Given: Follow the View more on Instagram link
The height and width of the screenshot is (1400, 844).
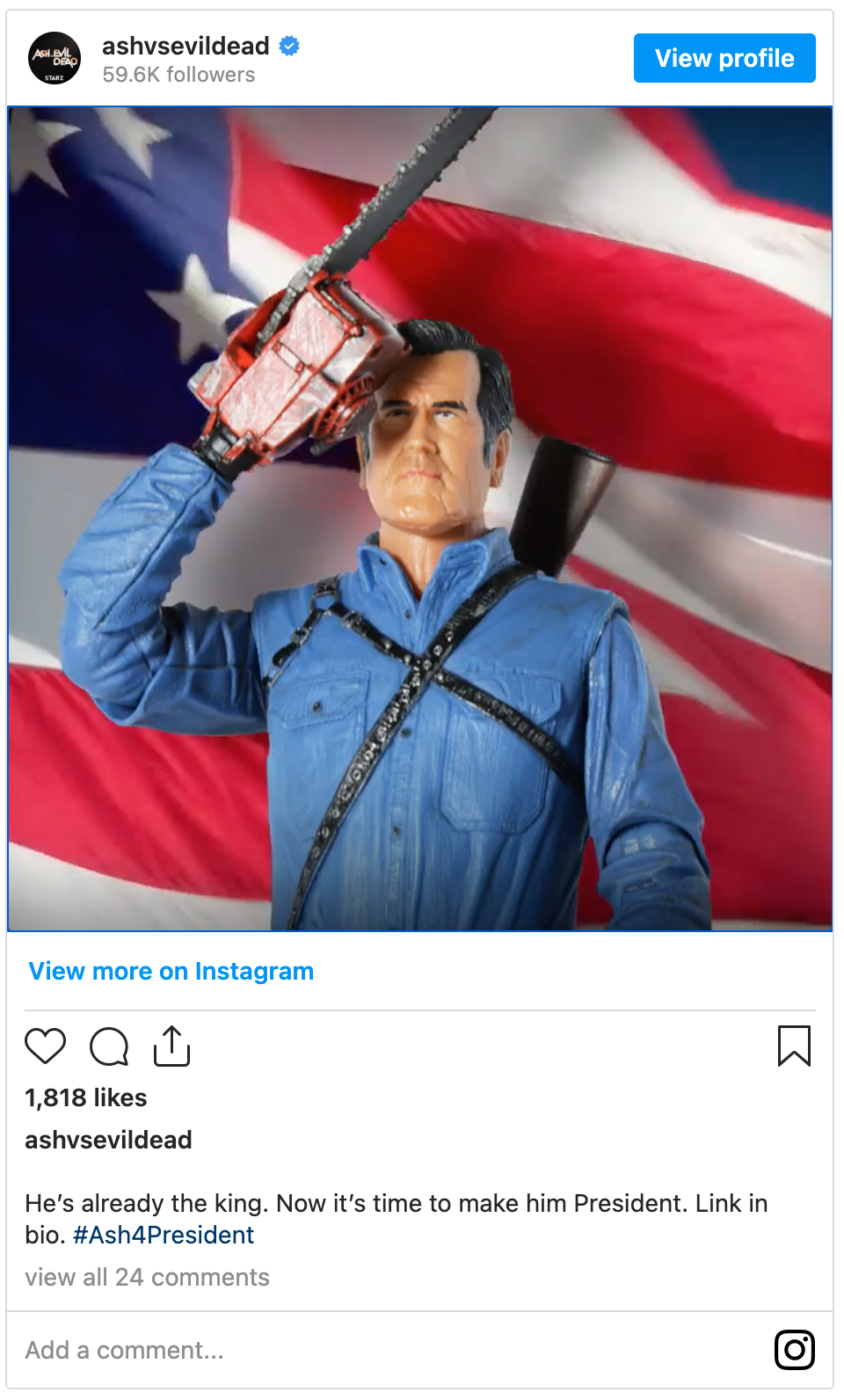Looking at the screenshot, I should click(171, 971).
